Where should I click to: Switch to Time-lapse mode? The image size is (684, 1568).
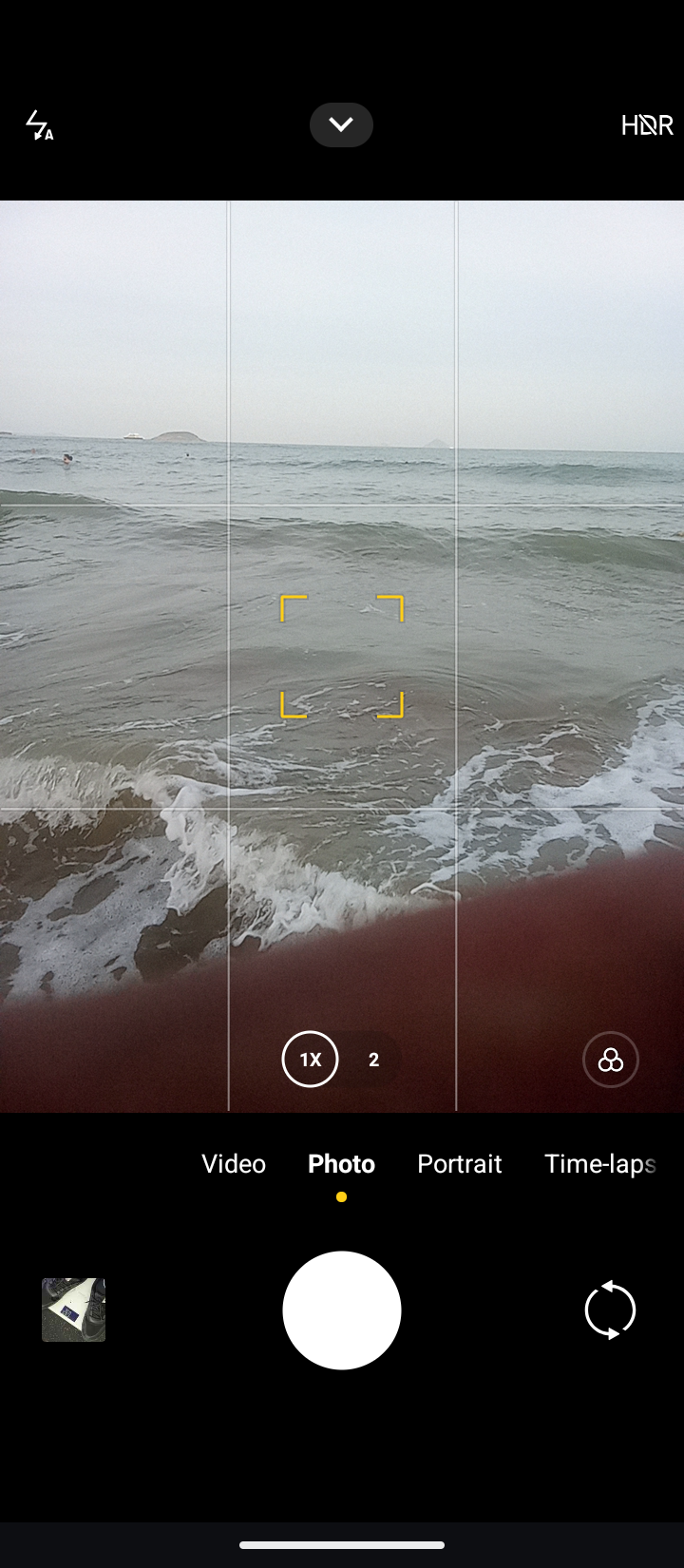600,1163
